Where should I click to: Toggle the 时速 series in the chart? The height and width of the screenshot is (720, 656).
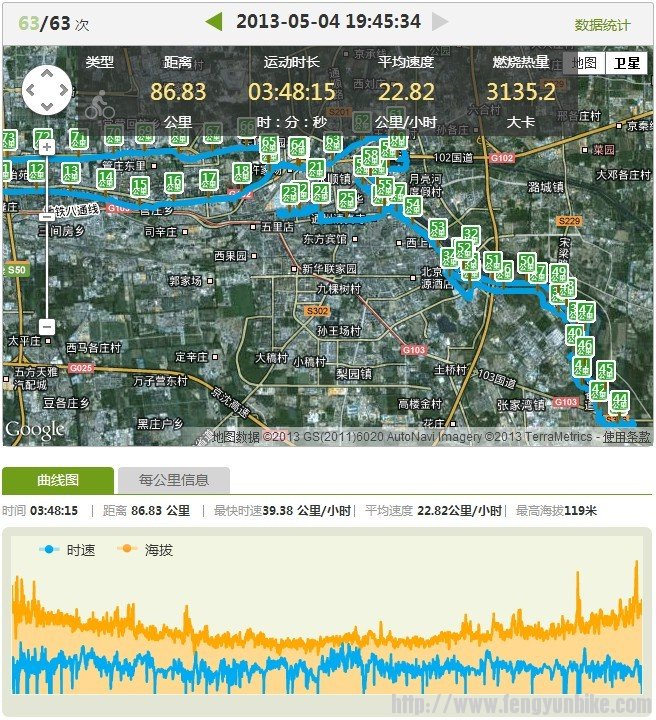[x=72, y=550]
